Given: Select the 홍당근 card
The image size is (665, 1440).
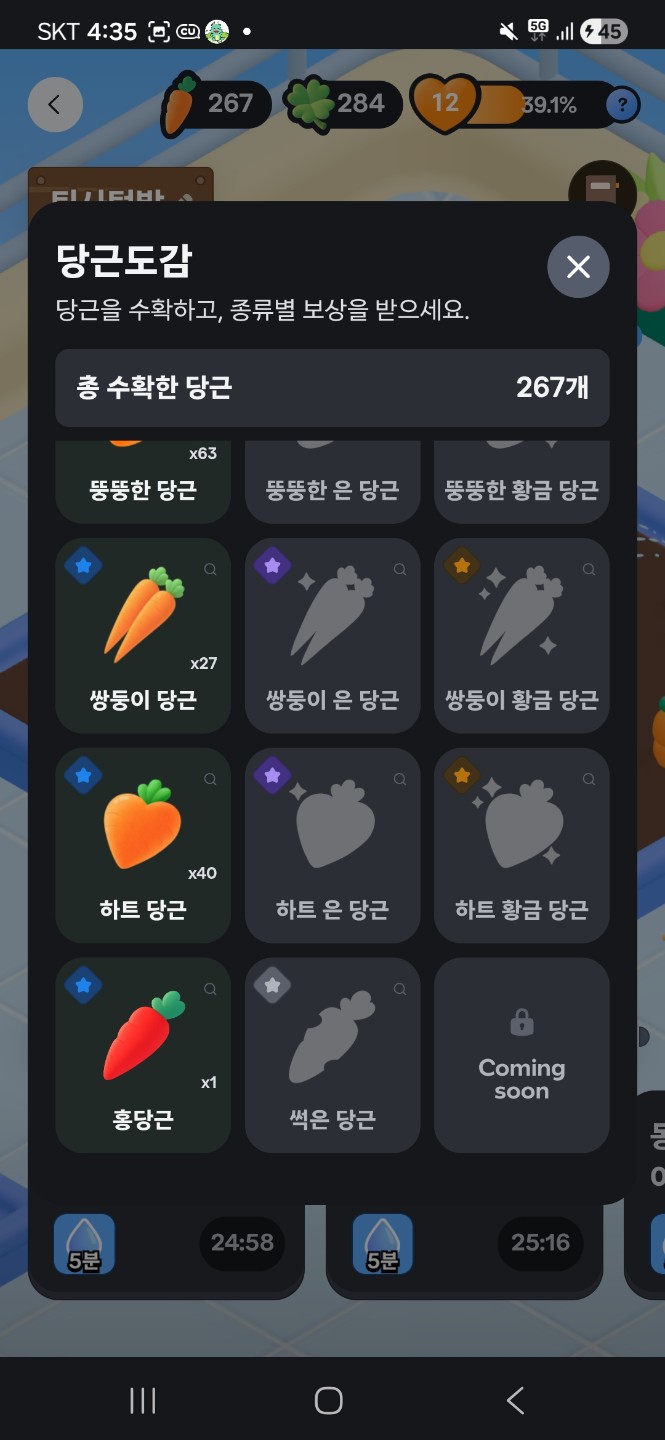Looking at the screenshot, I should [143, 1055].
